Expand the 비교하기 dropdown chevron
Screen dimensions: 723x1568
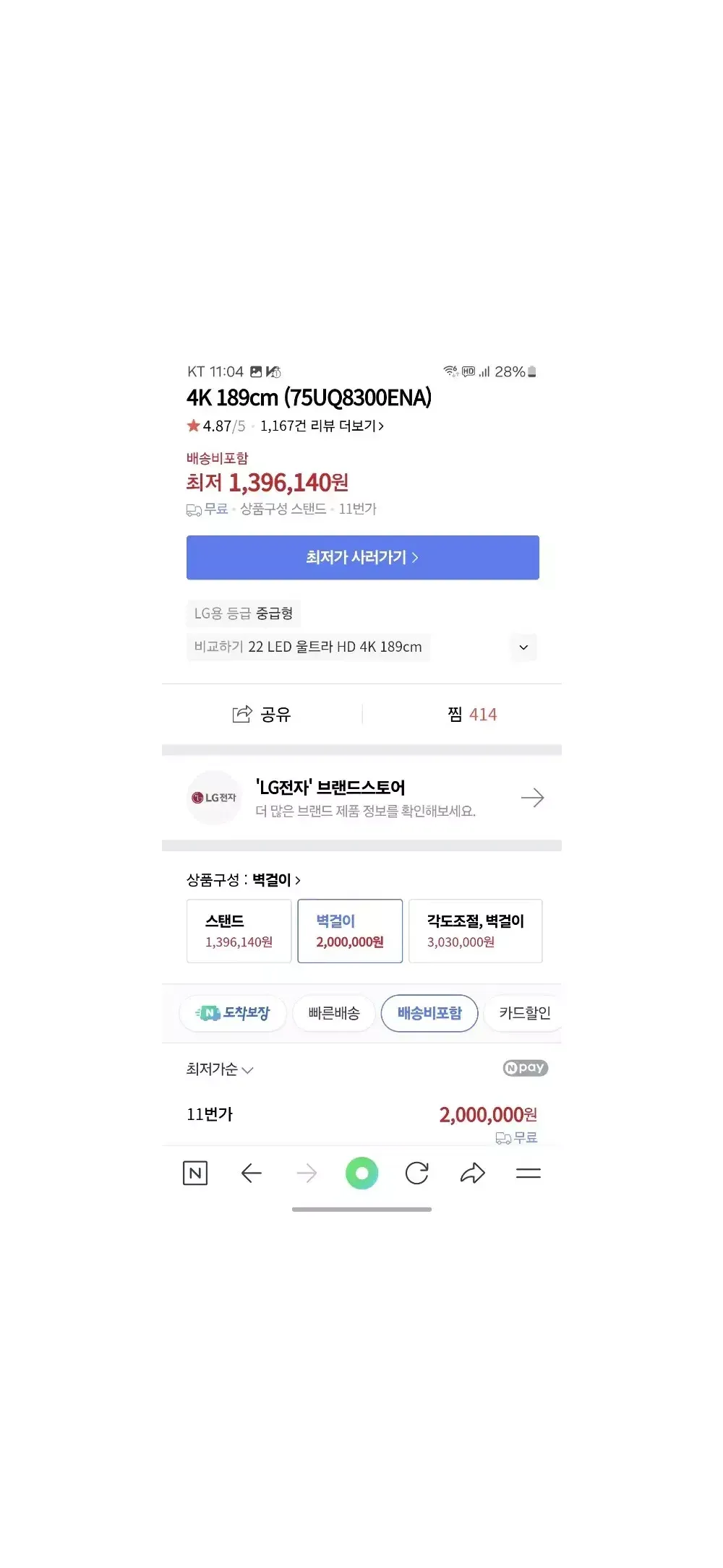point(523,647)
